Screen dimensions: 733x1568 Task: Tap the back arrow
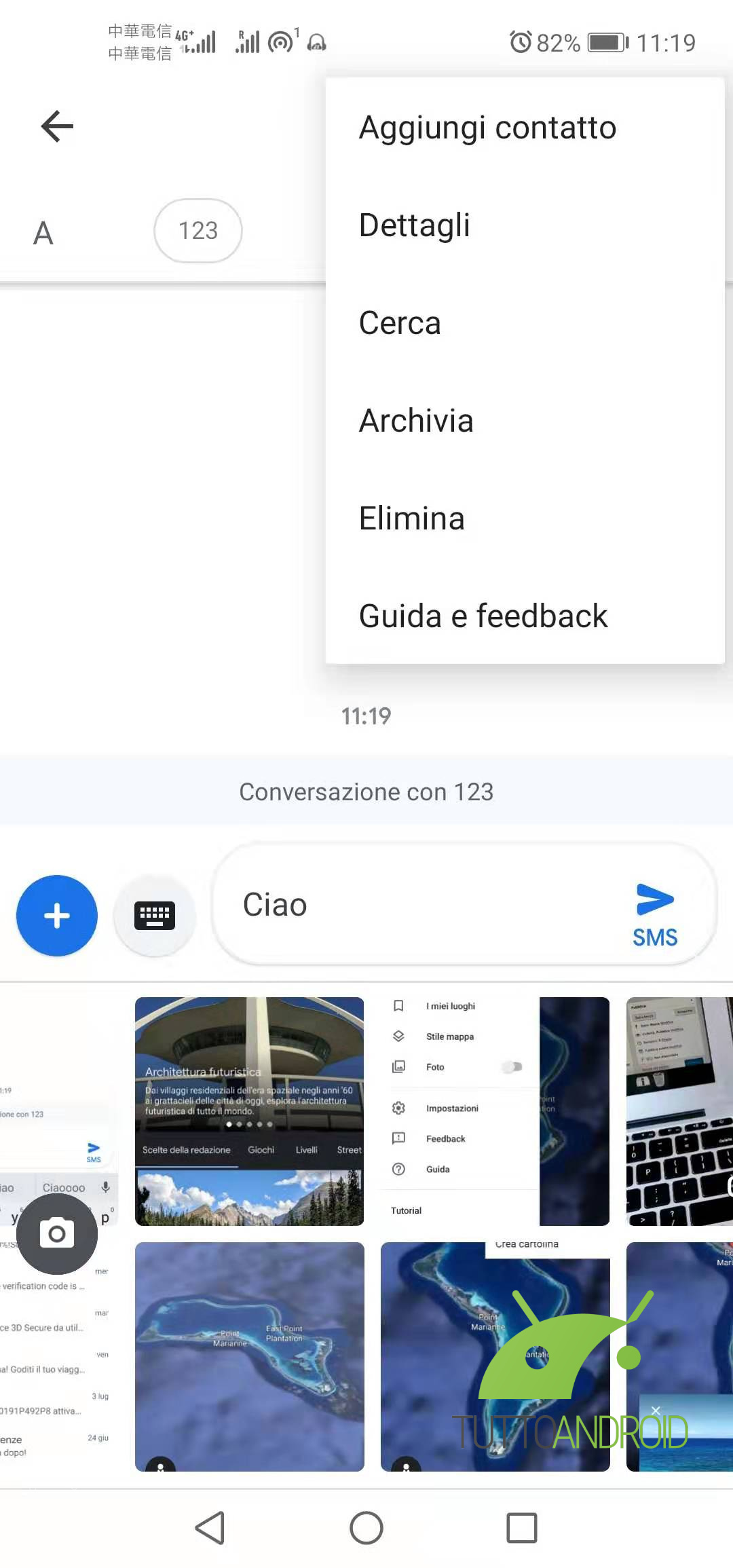coord(57,126)
